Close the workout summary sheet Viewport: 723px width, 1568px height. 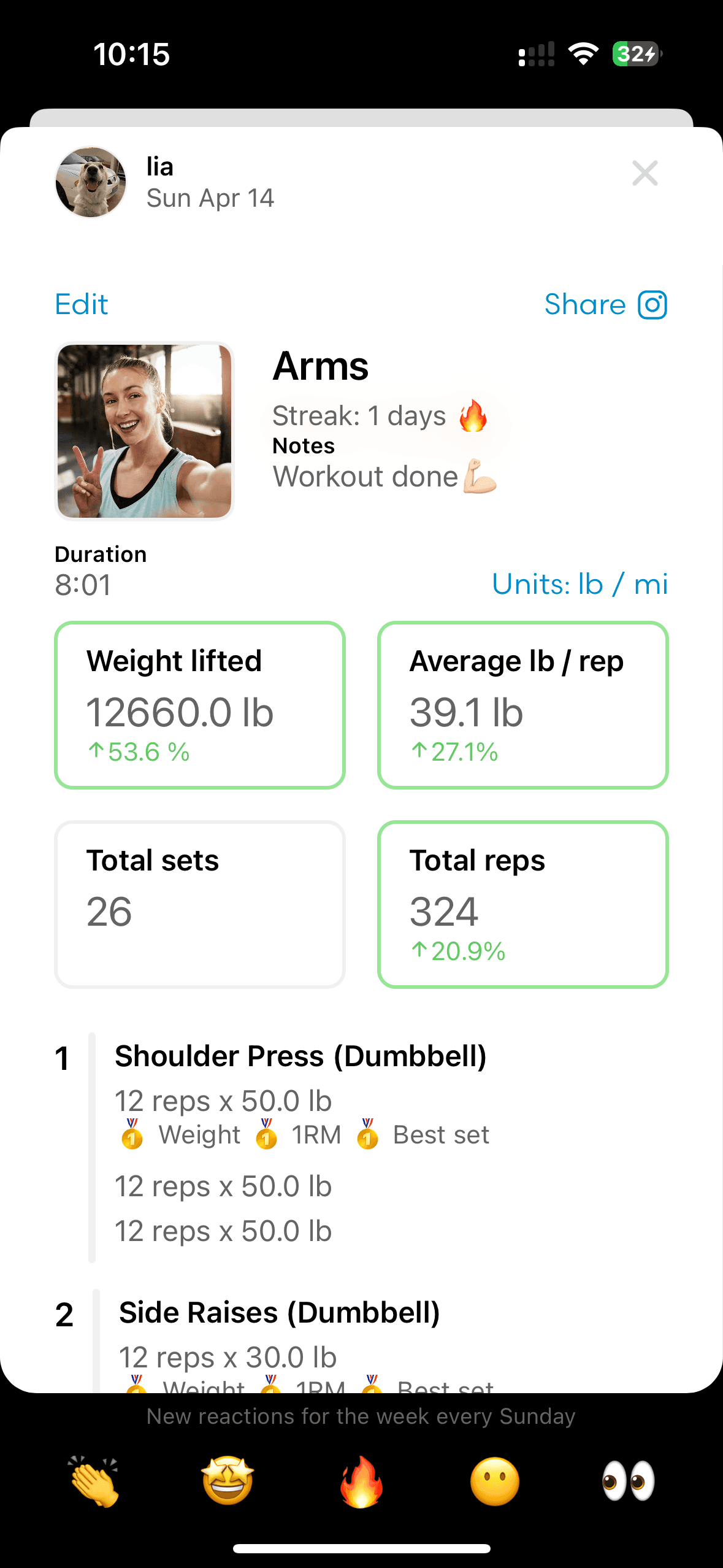tap(645, 174)
